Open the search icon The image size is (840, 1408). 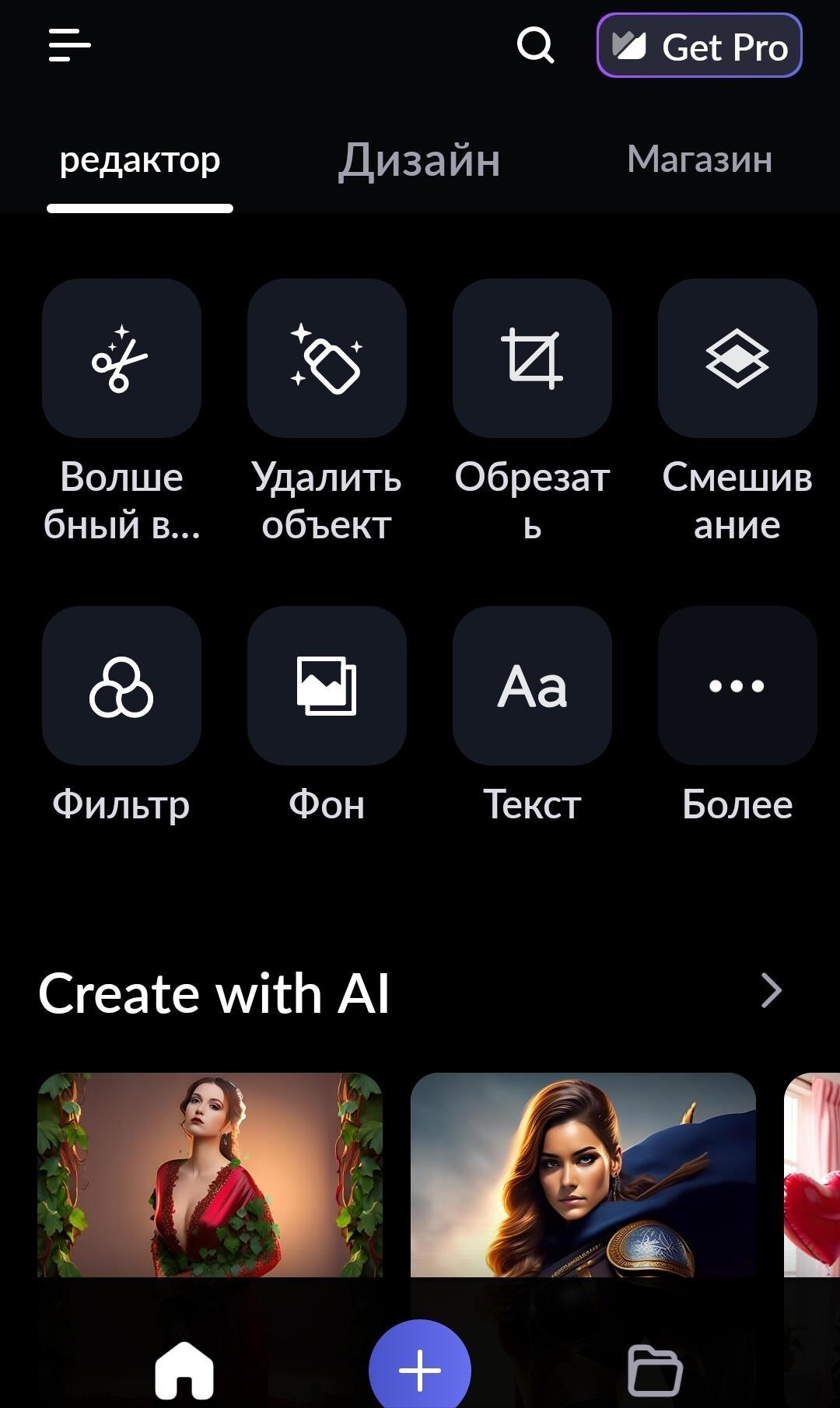coord(535,45)
